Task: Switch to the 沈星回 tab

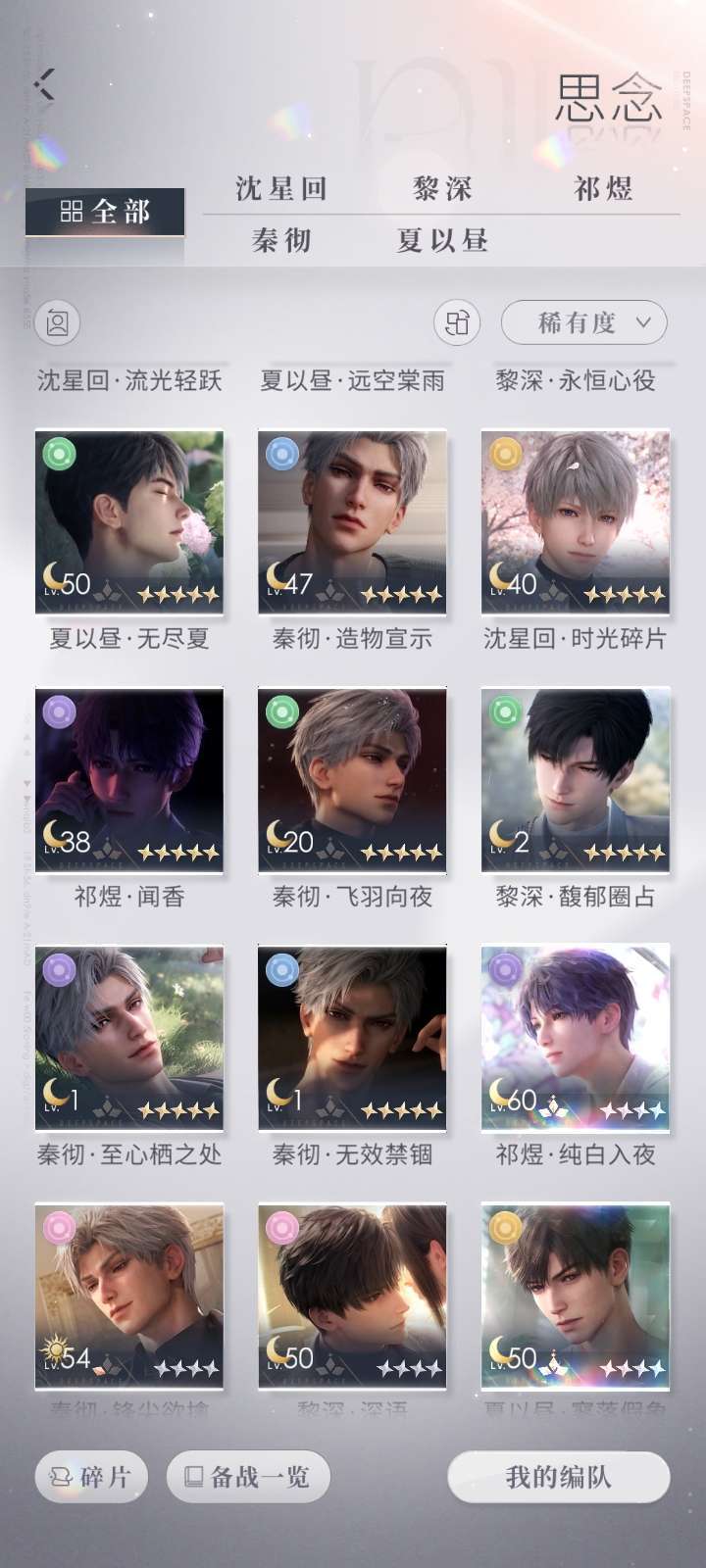Action: 280,189
